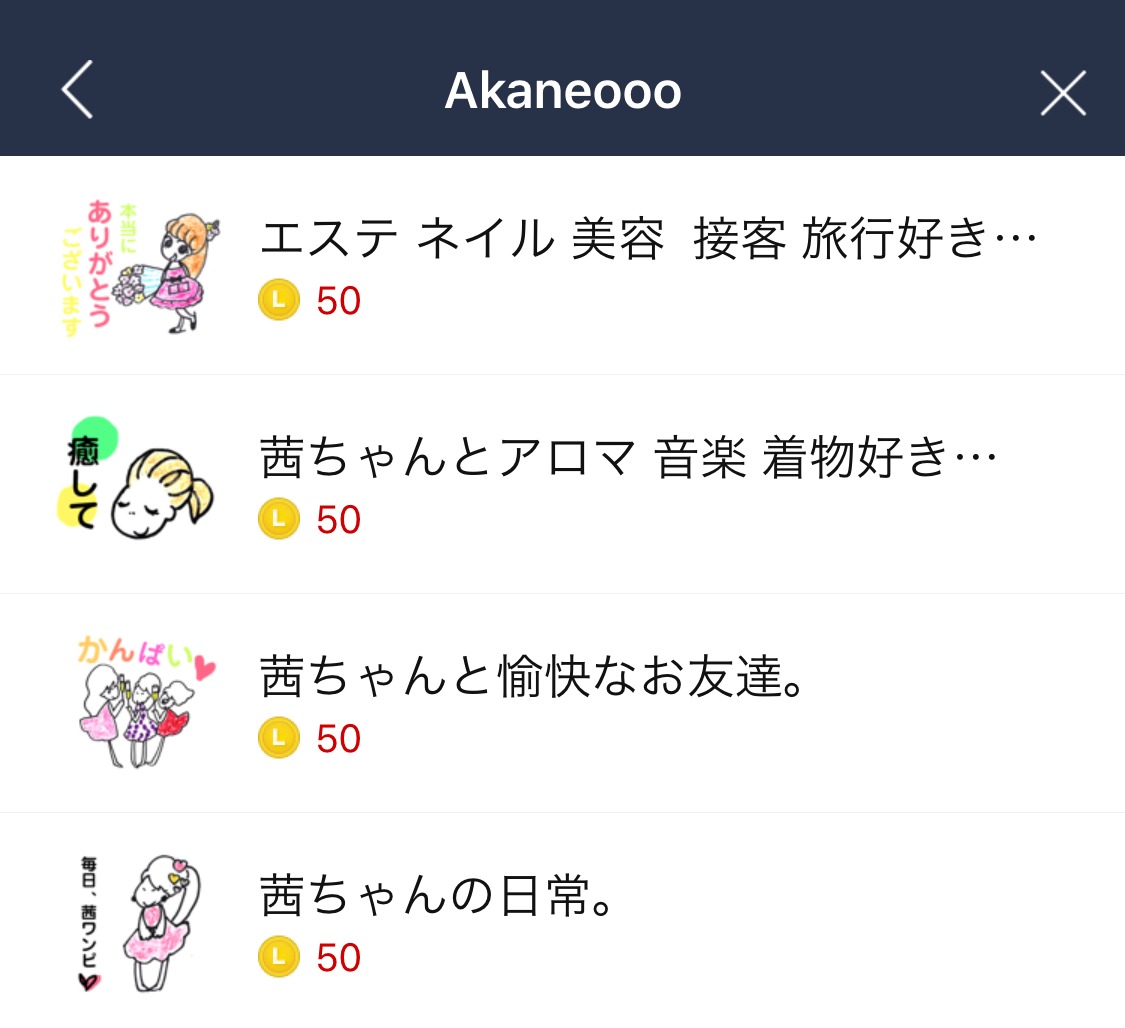Screen dimensions: 1125x1028
Task: Open the エステ ネイル 美容 sticker set
Action: (x=646, y=240)
